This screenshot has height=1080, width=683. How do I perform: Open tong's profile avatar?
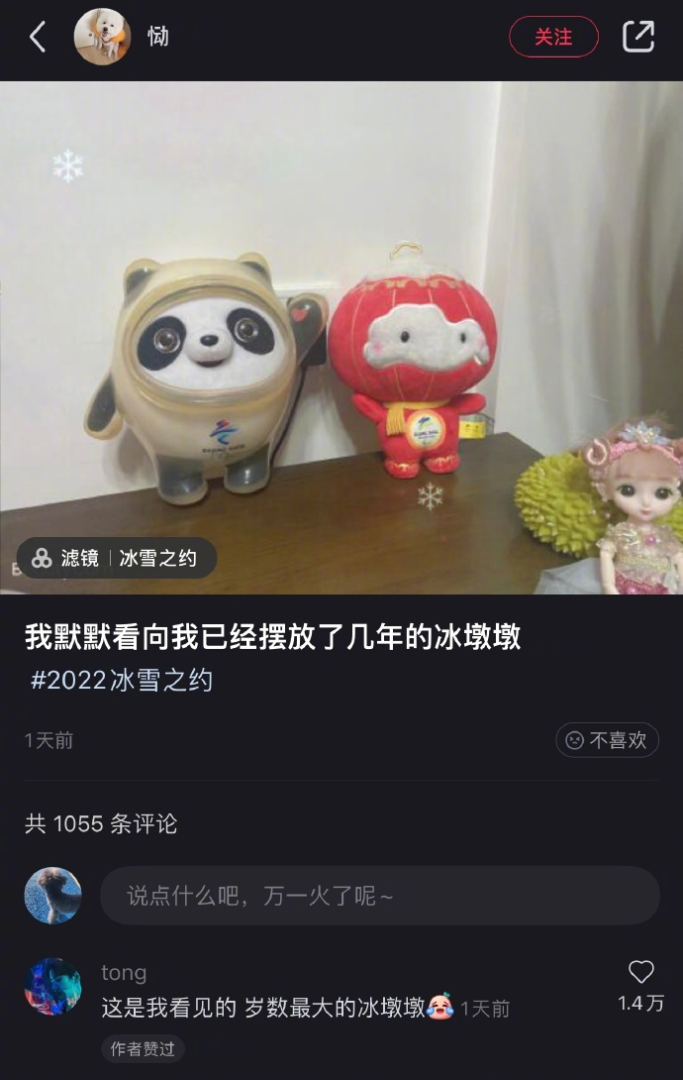point(52,987)
